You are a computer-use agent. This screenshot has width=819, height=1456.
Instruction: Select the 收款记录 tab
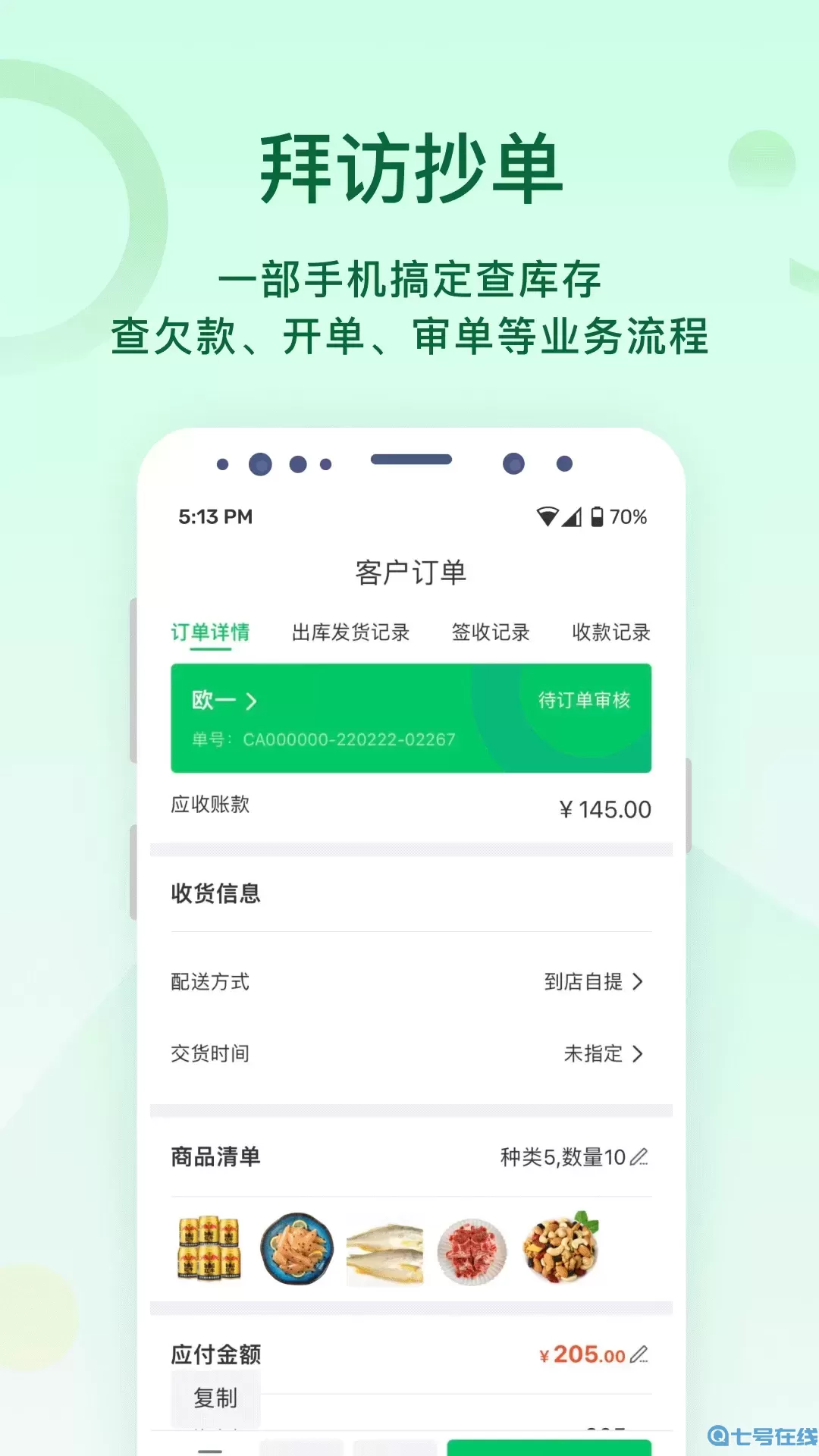(x=611, y=632)
